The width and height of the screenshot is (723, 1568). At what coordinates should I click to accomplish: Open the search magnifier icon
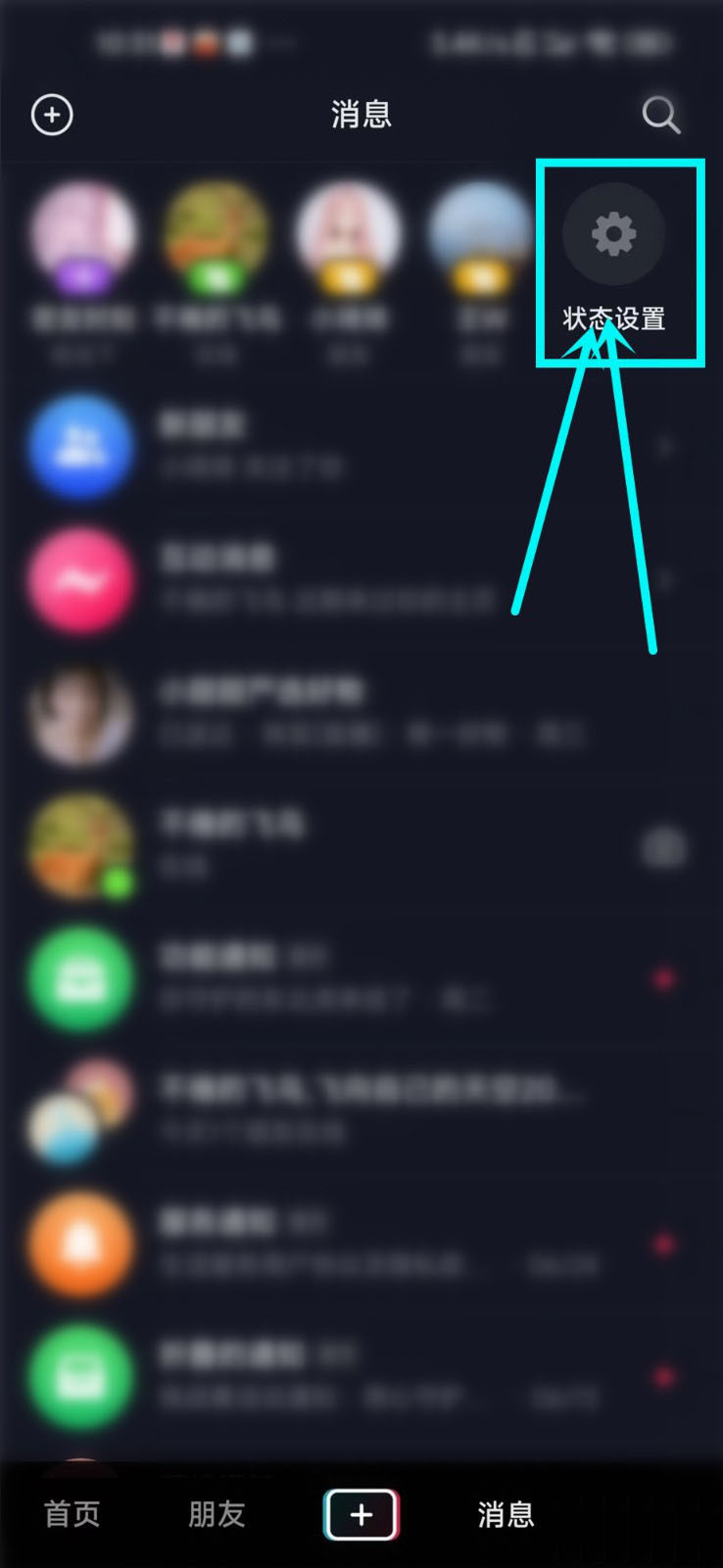[661, 115]
